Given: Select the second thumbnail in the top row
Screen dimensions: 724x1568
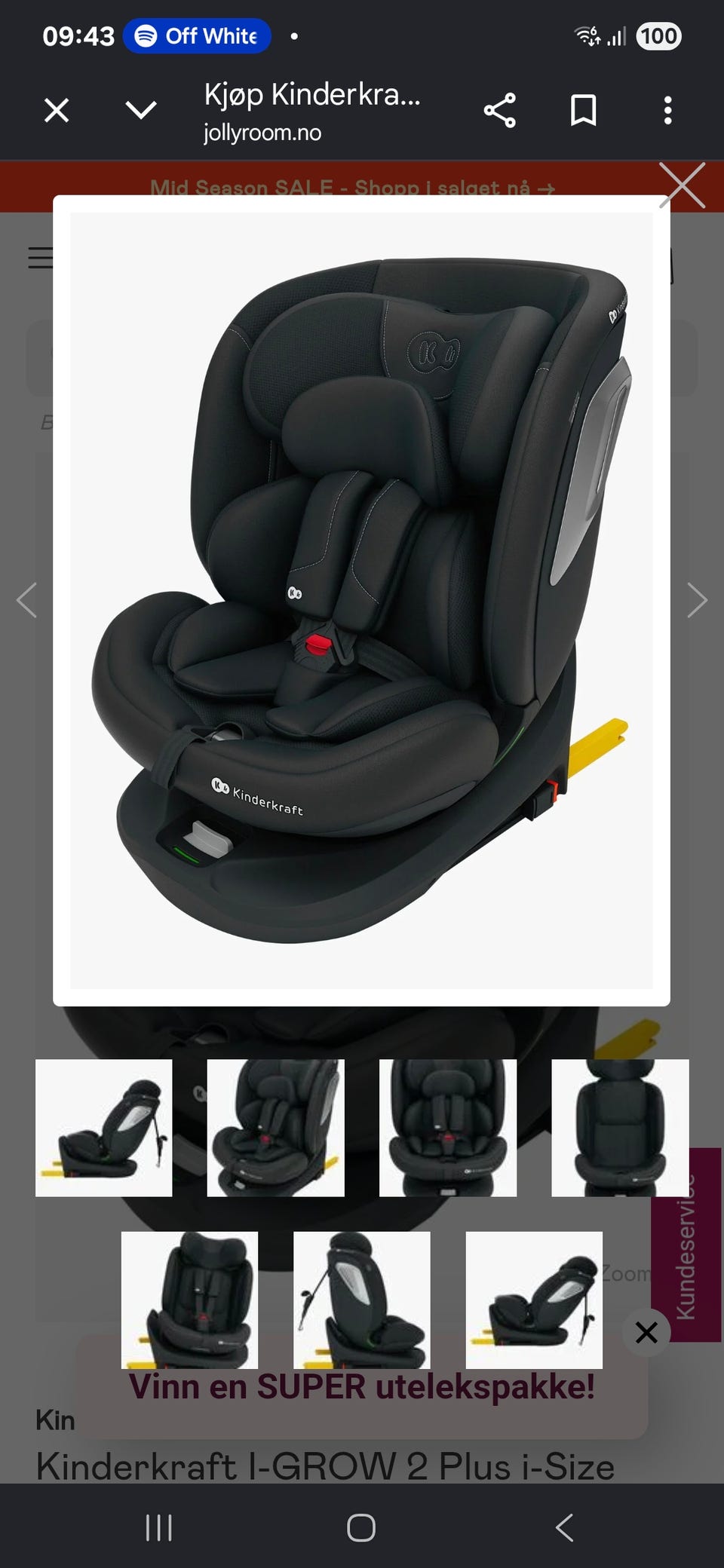Looking at the screenshot, I should pyautogui.click(x=276, y=1128).
